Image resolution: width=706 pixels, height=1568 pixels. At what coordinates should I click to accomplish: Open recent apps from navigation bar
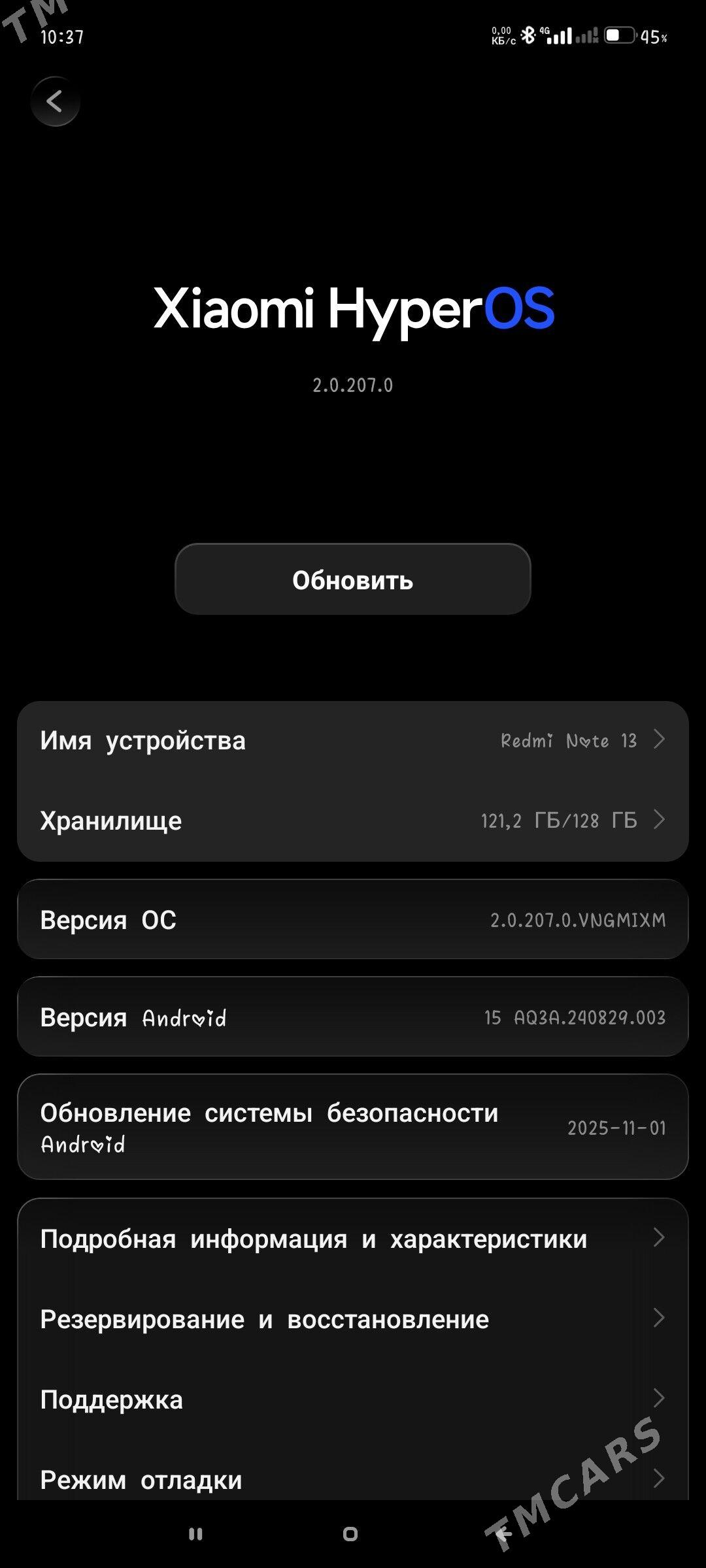point(195,1533)
